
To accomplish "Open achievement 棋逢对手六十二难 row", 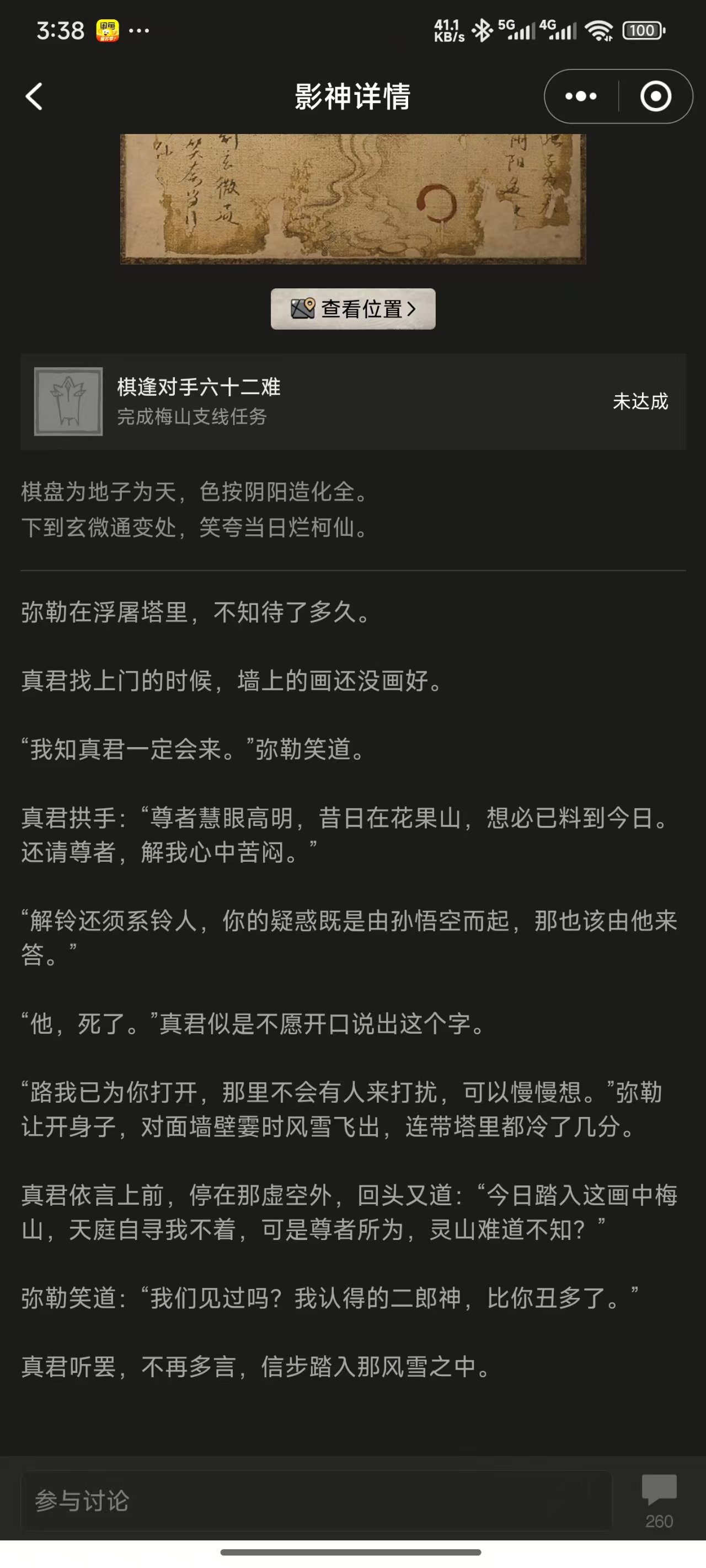I will [352, 402].
